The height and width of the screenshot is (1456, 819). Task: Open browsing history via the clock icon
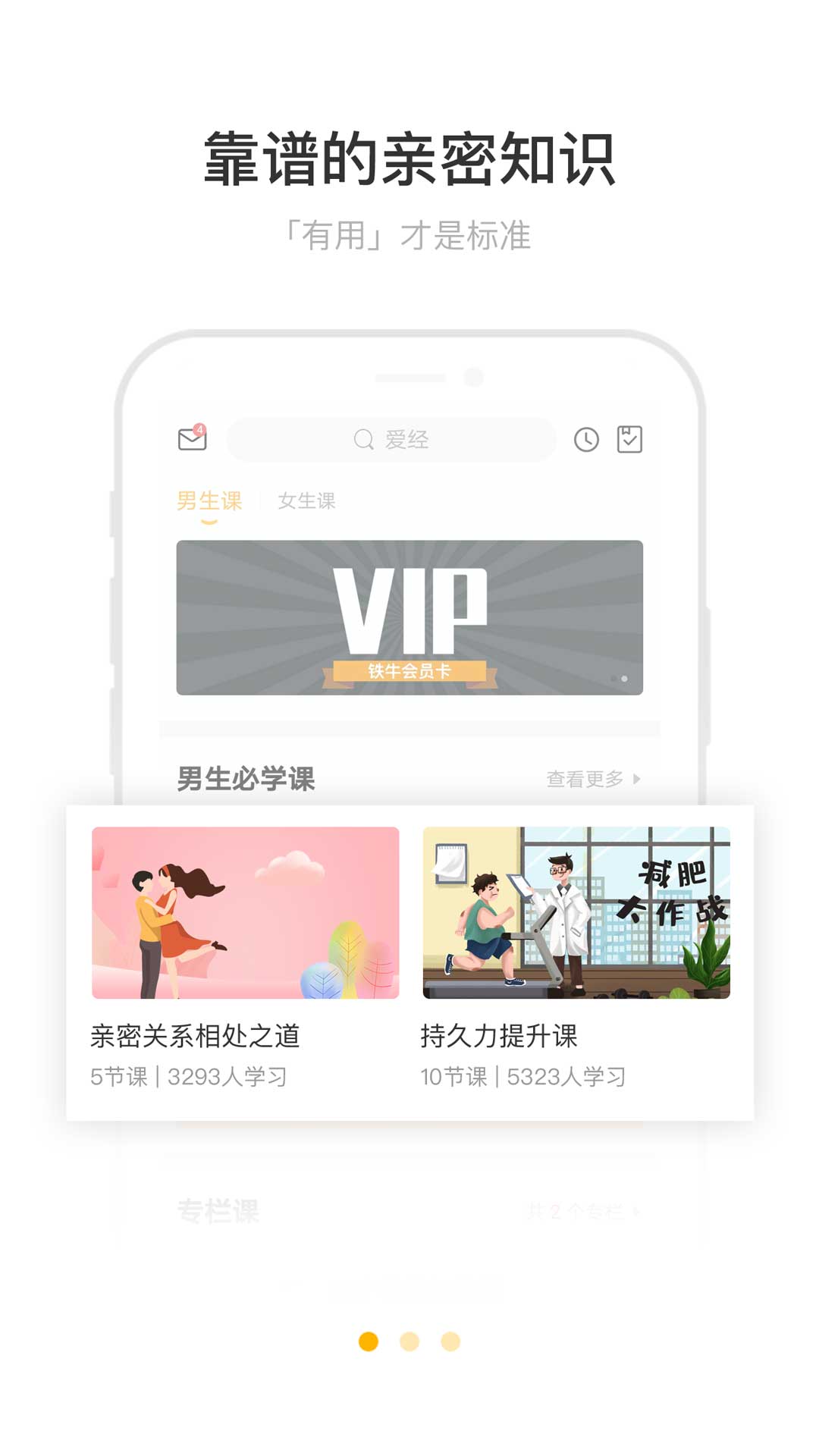pyautogui.click(x=585, y=438)
